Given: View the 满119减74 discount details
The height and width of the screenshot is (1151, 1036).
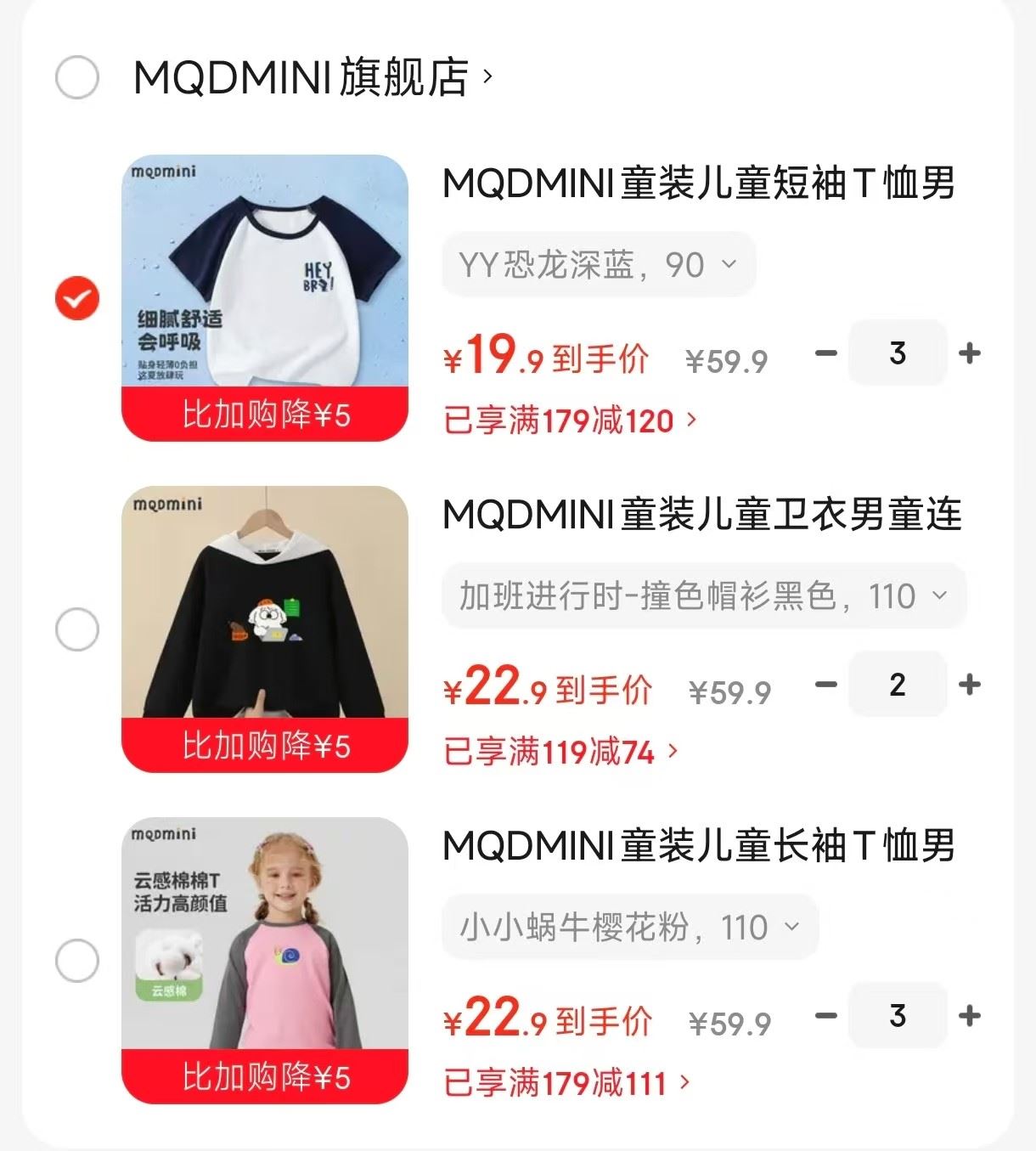Looking at the screenshot, I should pyautogui.click(x=560, y=752).
